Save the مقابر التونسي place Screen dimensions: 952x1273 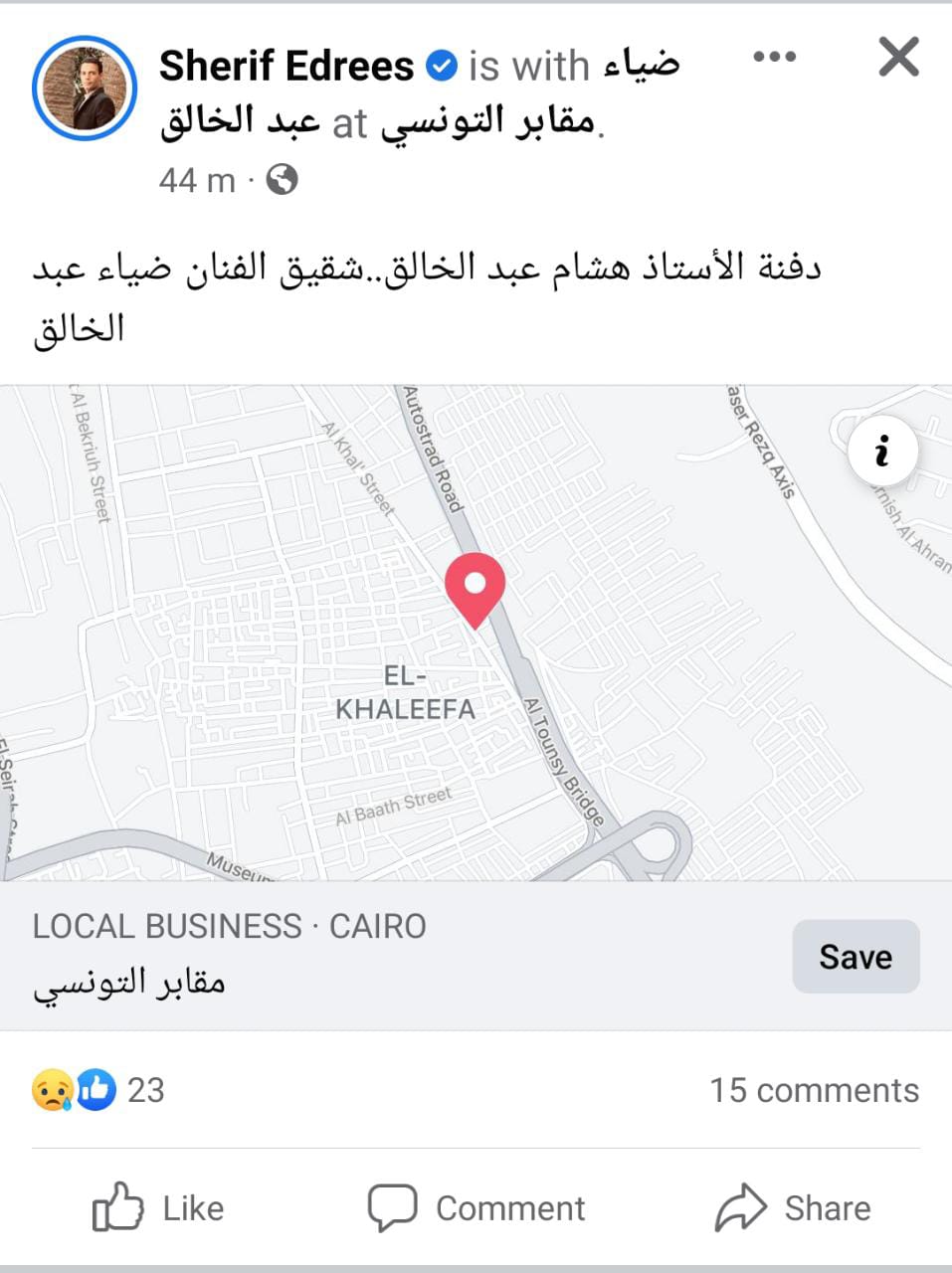[x=856, y=957]
